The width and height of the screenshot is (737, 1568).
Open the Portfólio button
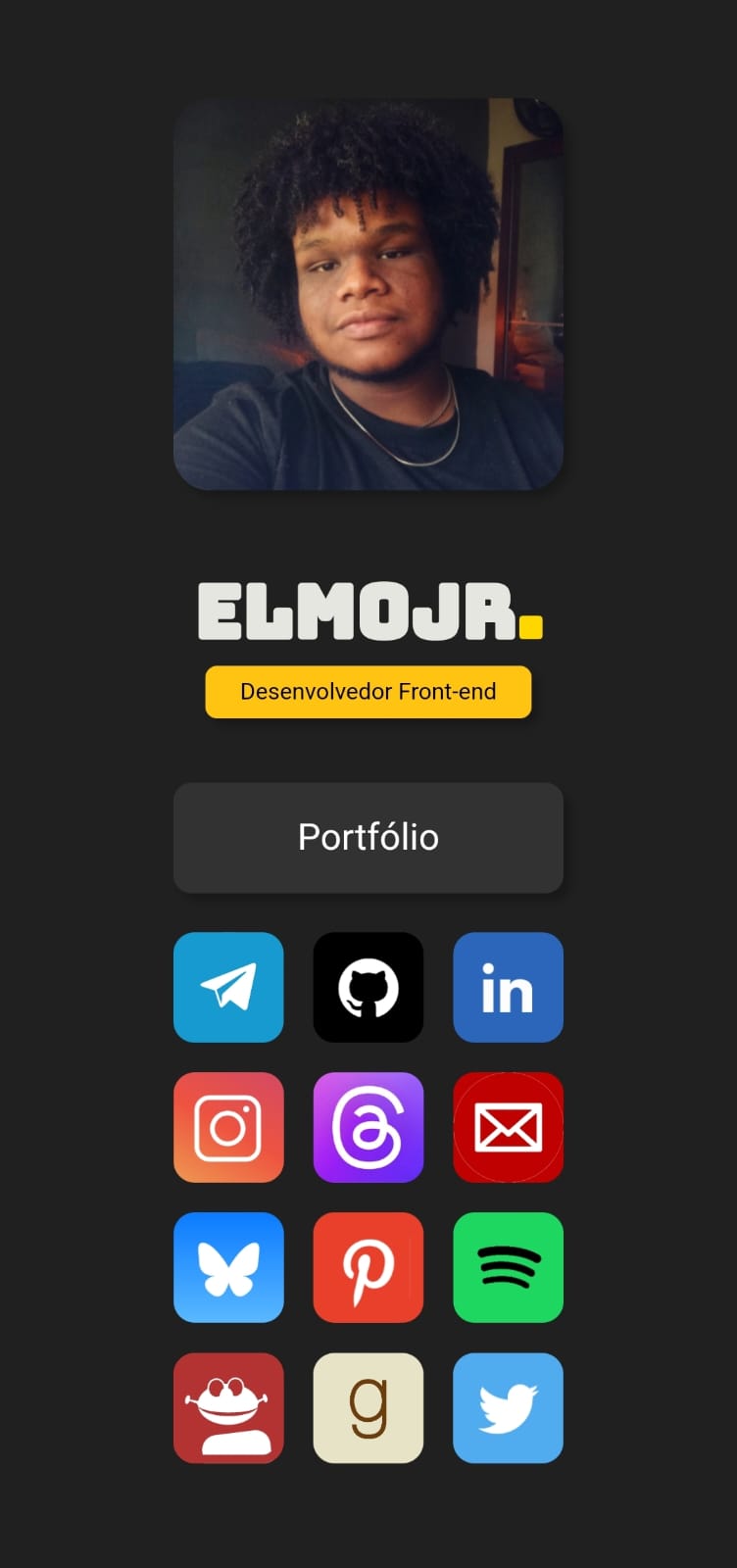tap(368, 837)
